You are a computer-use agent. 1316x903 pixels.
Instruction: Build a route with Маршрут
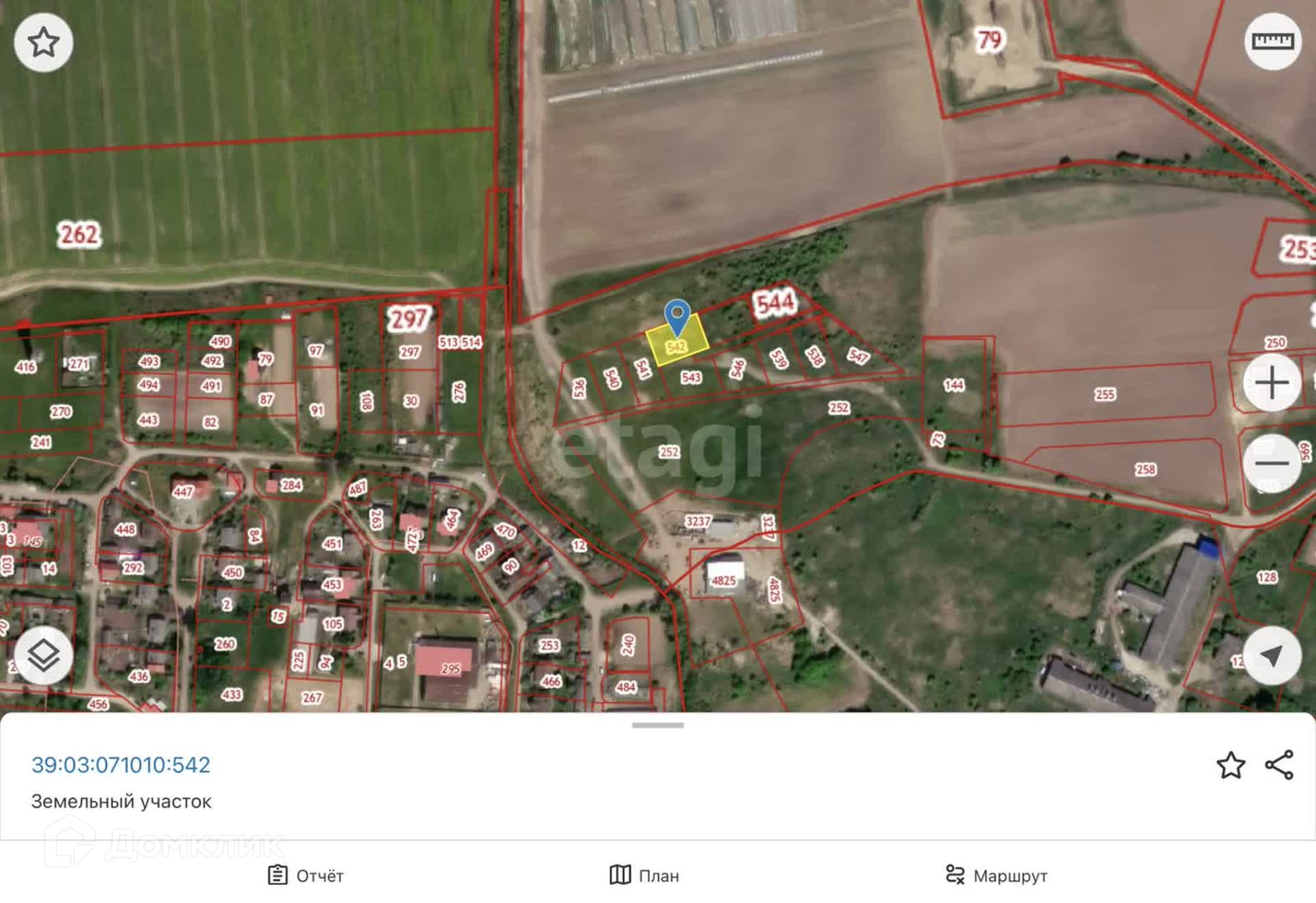point(996,875)
